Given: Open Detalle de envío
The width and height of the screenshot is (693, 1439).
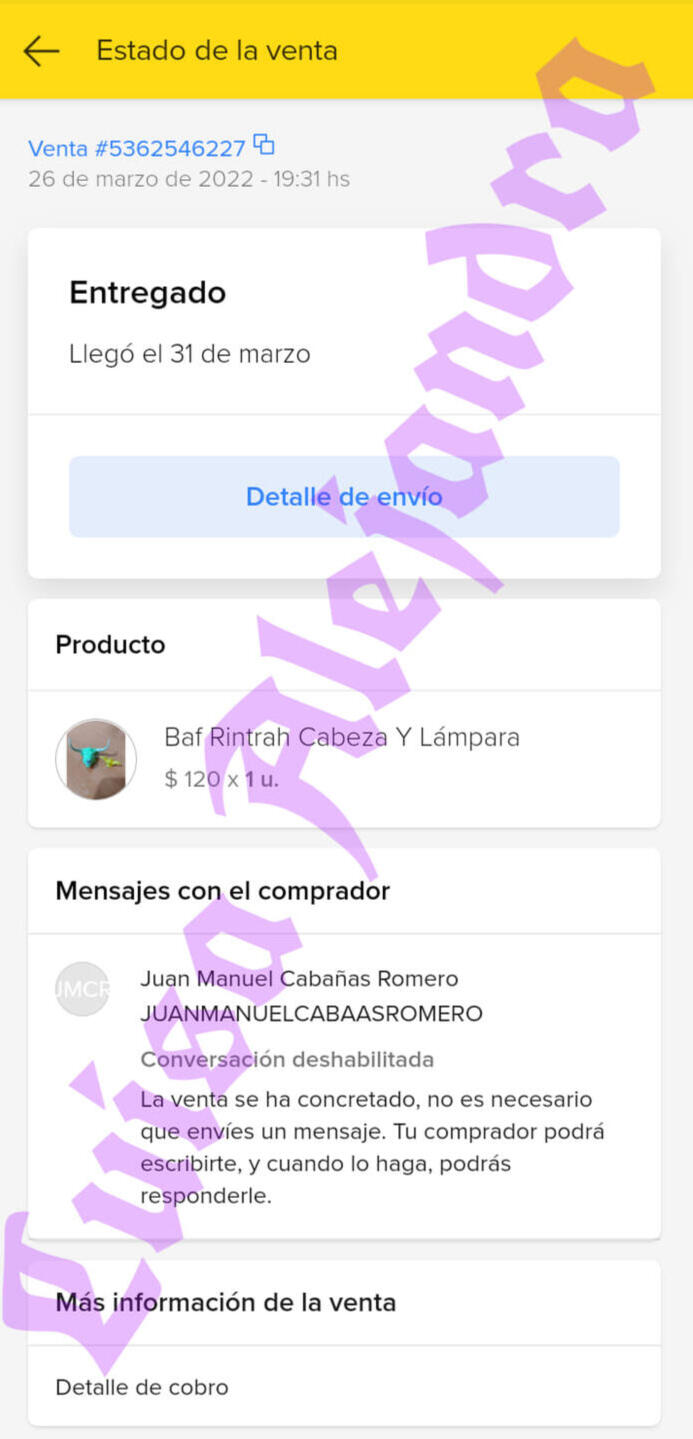Looking at the screenshot, I should (x=344, y=497).
